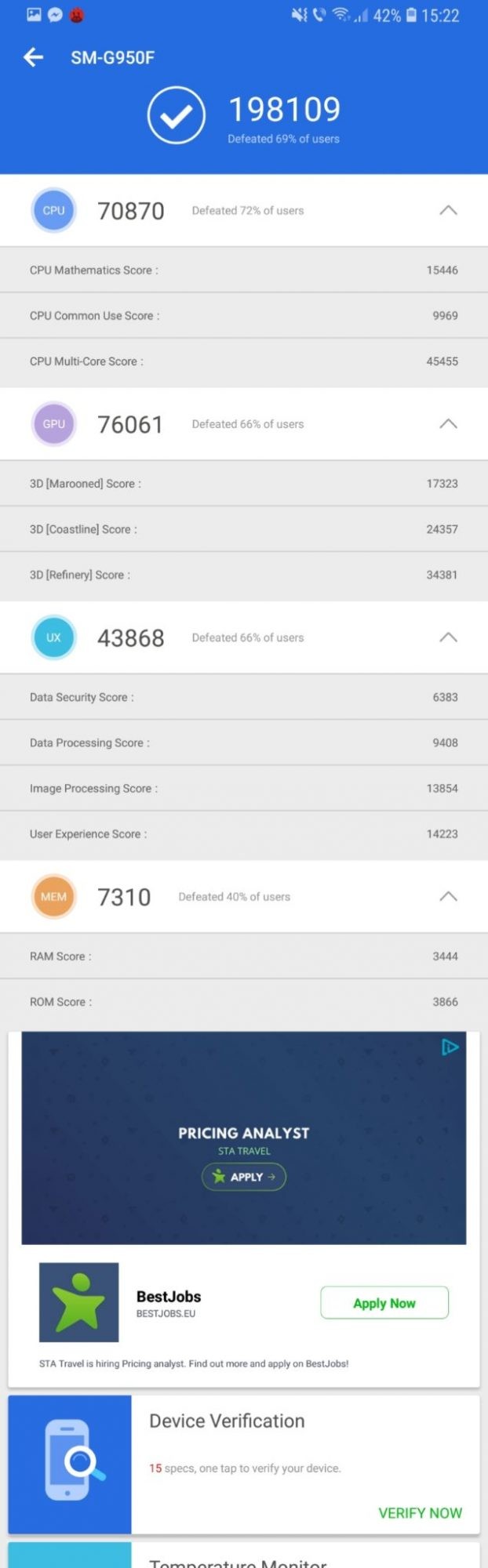Collapse the UX score details
The height and width of the screenshot is (1568, 488).
click(448, 637)
